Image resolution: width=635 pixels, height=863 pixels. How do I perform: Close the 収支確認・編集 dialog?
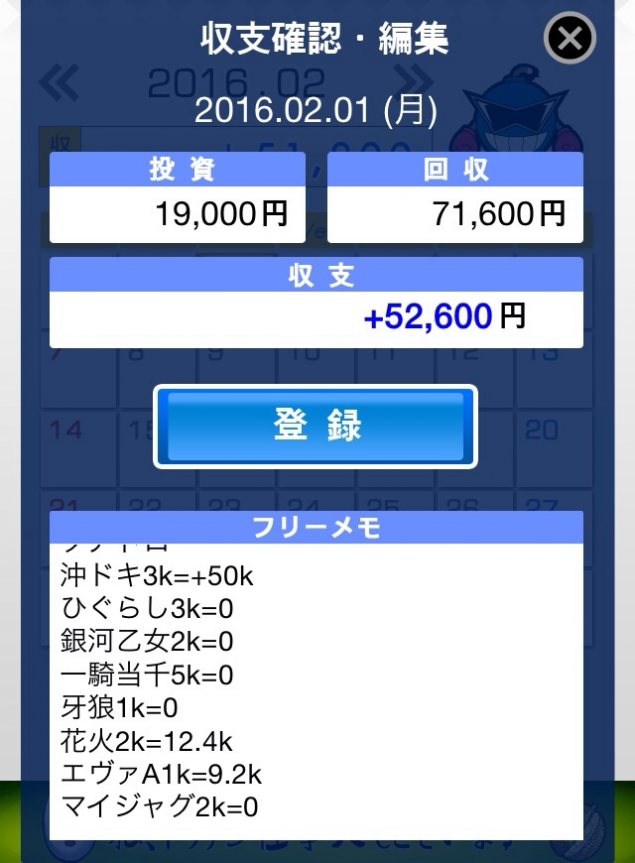click(x=570, y=40)
